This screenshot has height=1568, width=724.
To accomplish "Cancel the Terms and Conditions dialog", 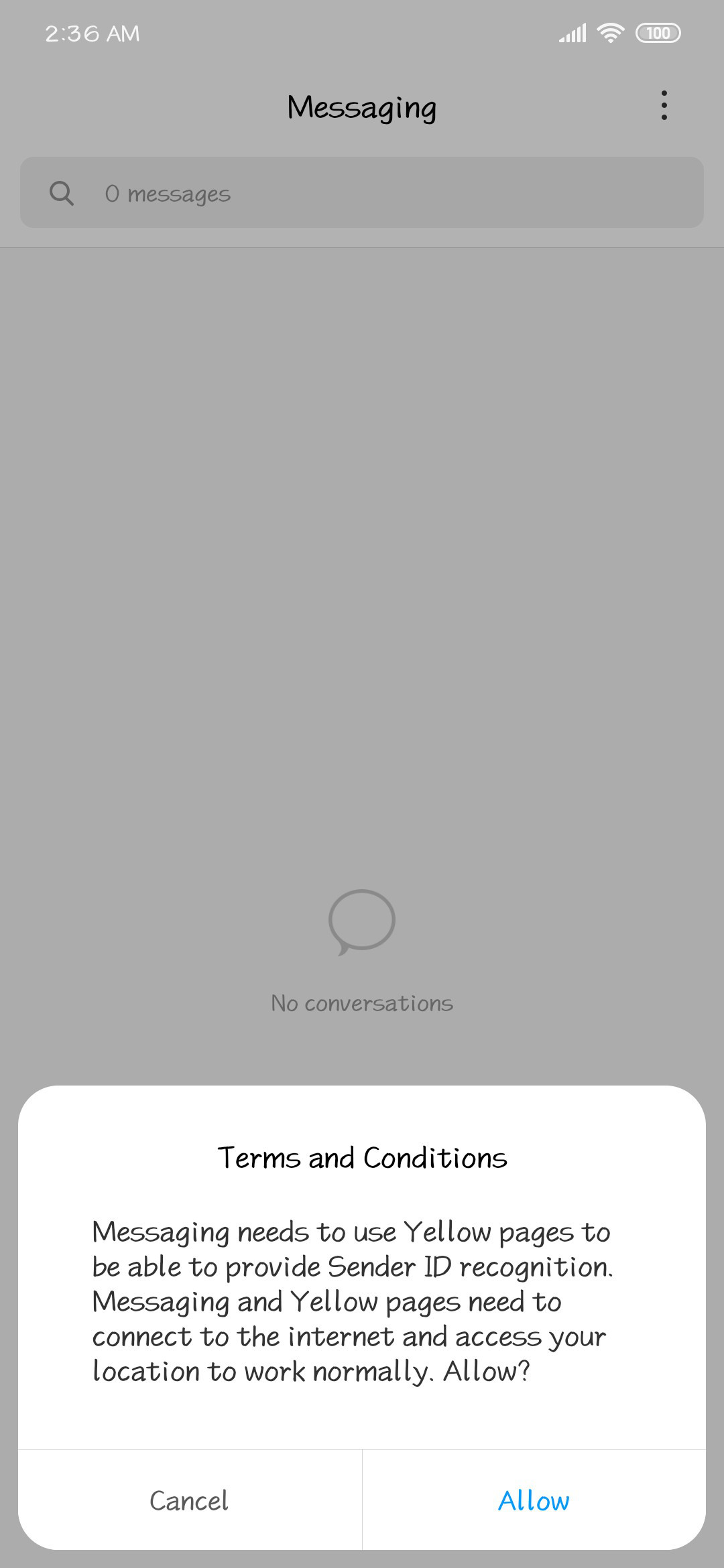I will [x=190, y=1500].
